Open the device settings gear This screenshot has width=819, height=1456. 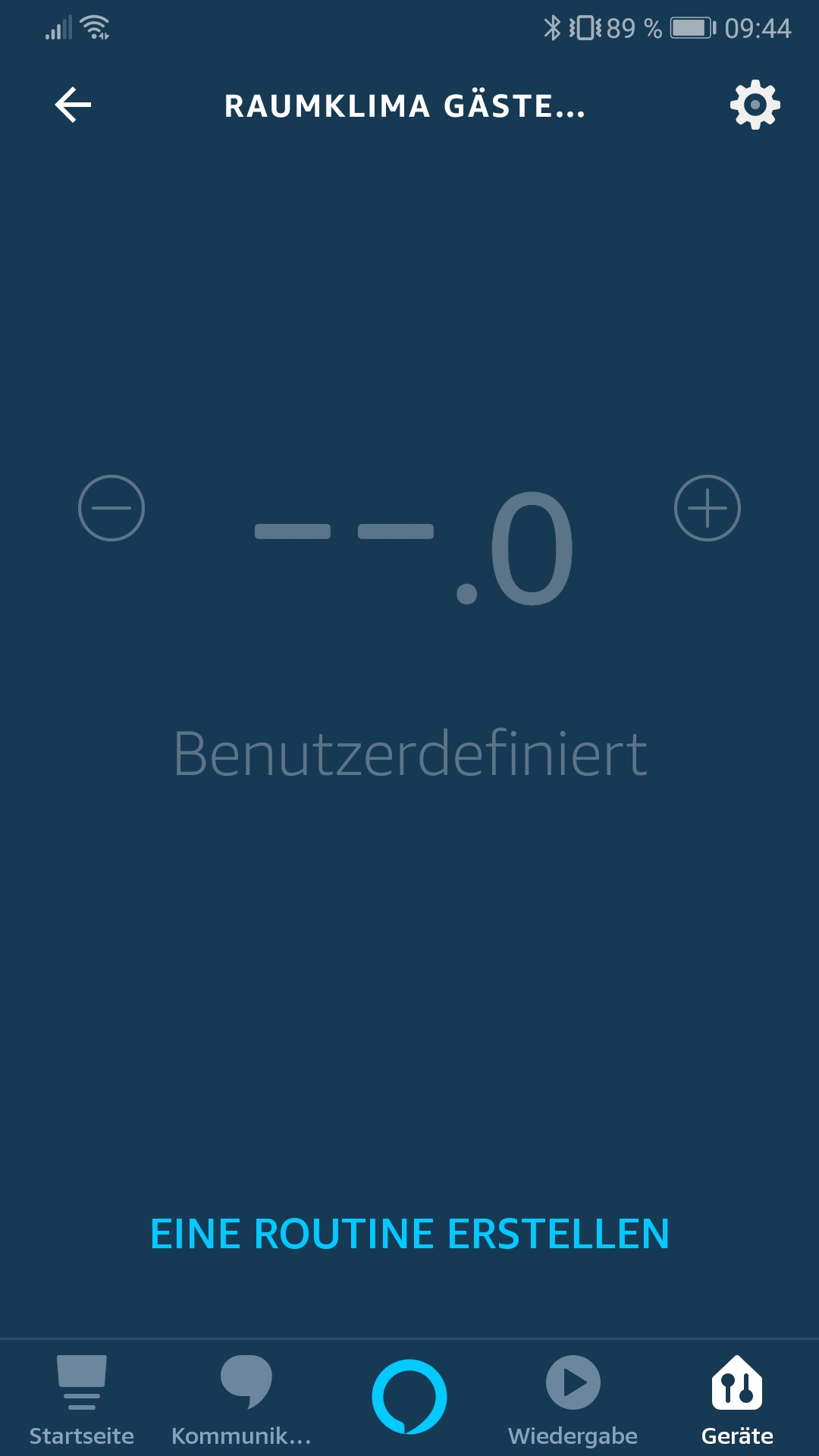755,105
